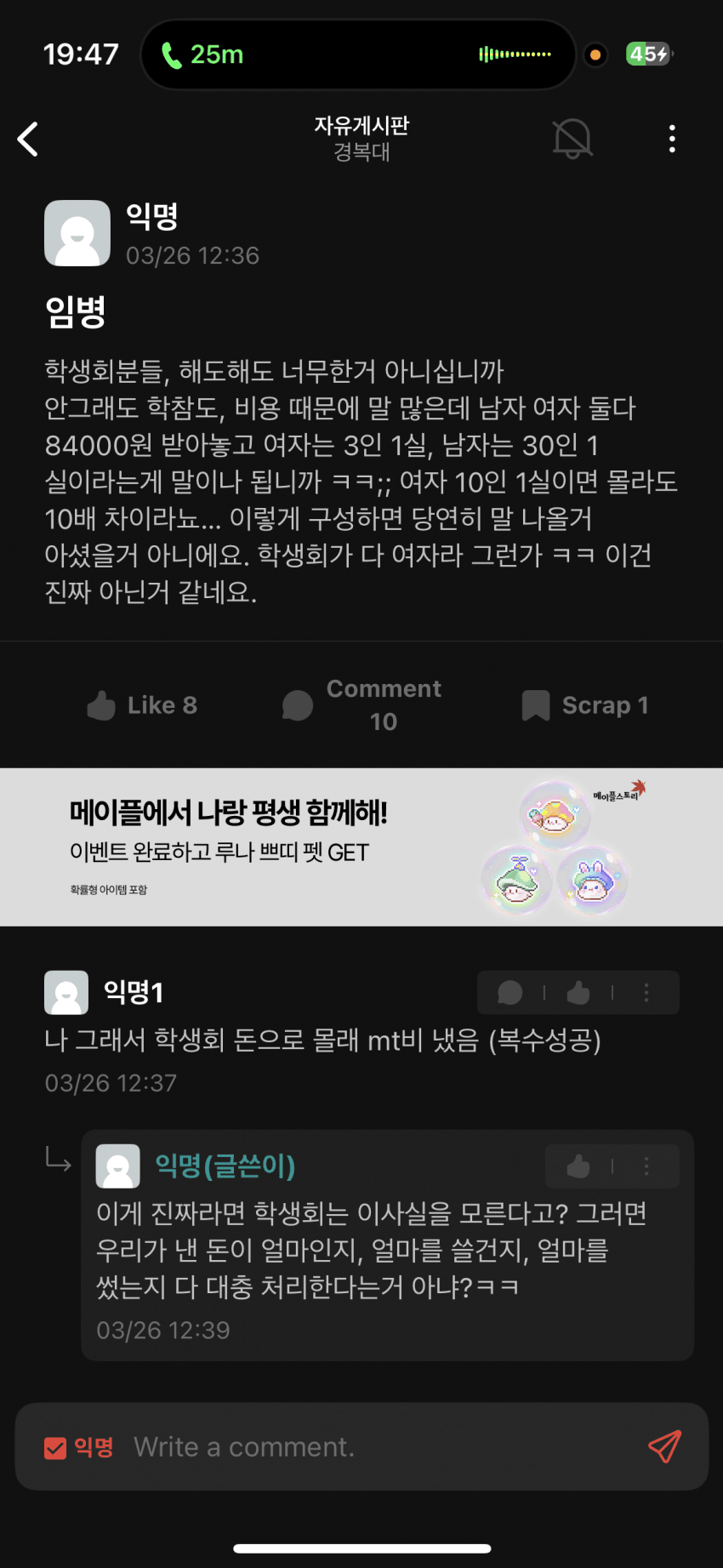Image resolution: width=723 pixels, height=1568 pixels.
Task: Open more options on 익명(글쓴이) reply
Action: pos(646,1166)
